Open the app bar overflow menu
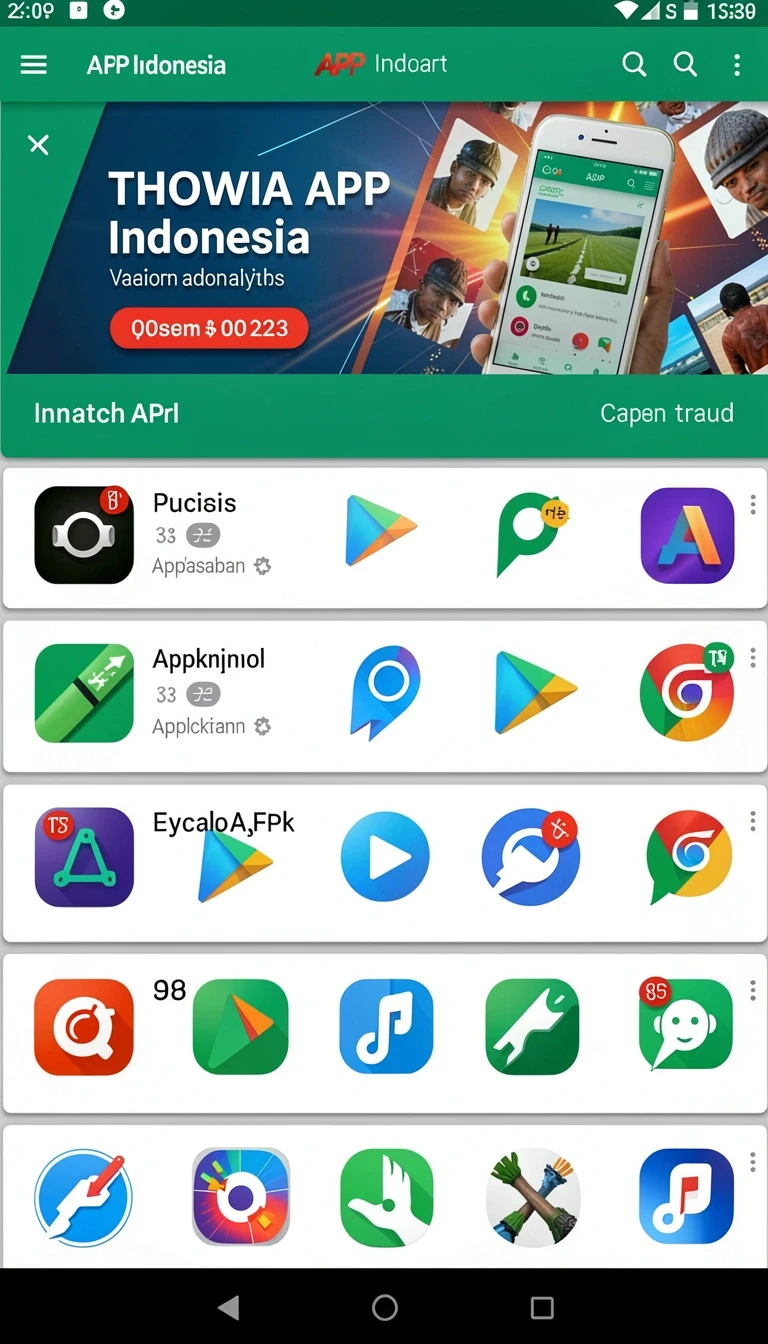 coord(737,65)
